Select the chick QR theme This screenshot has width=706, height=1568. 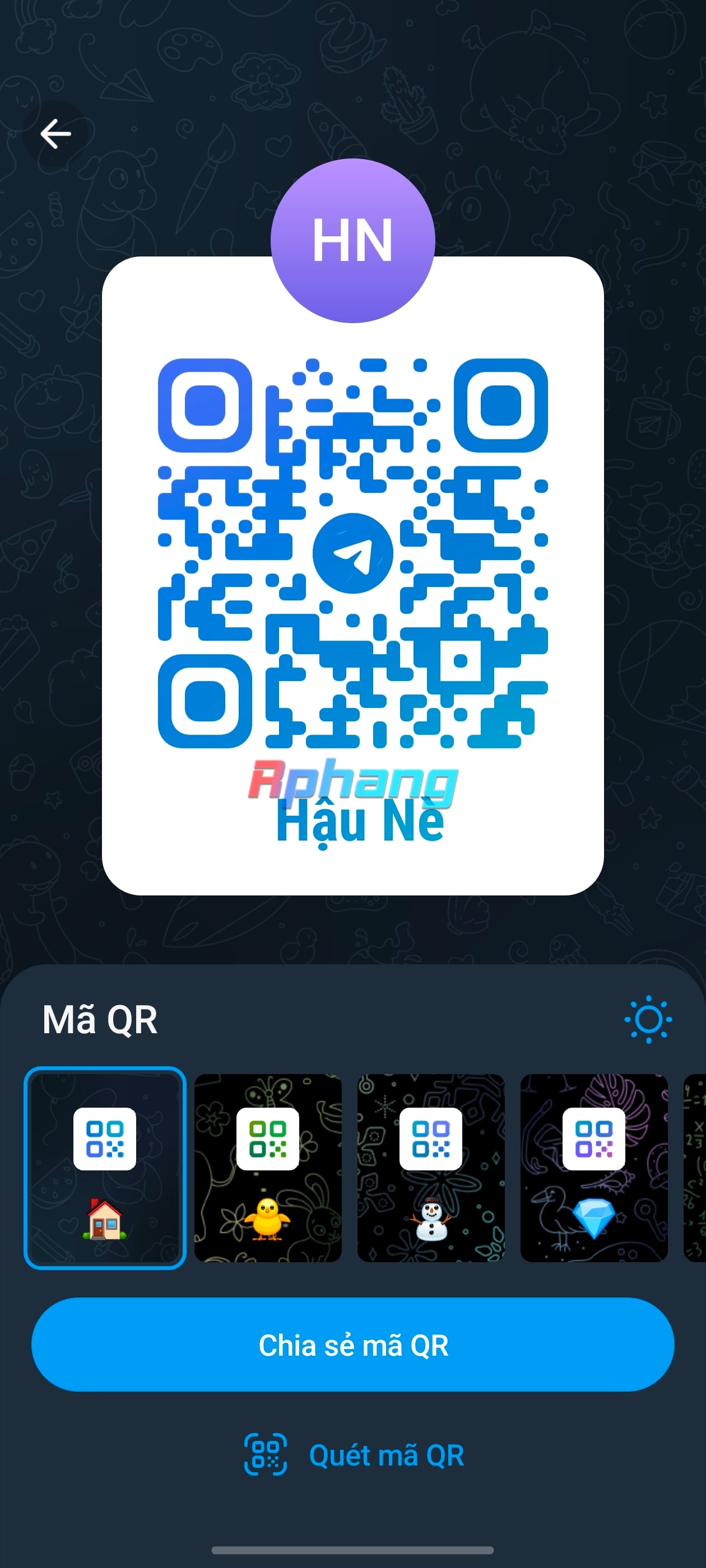(268, 1168)
